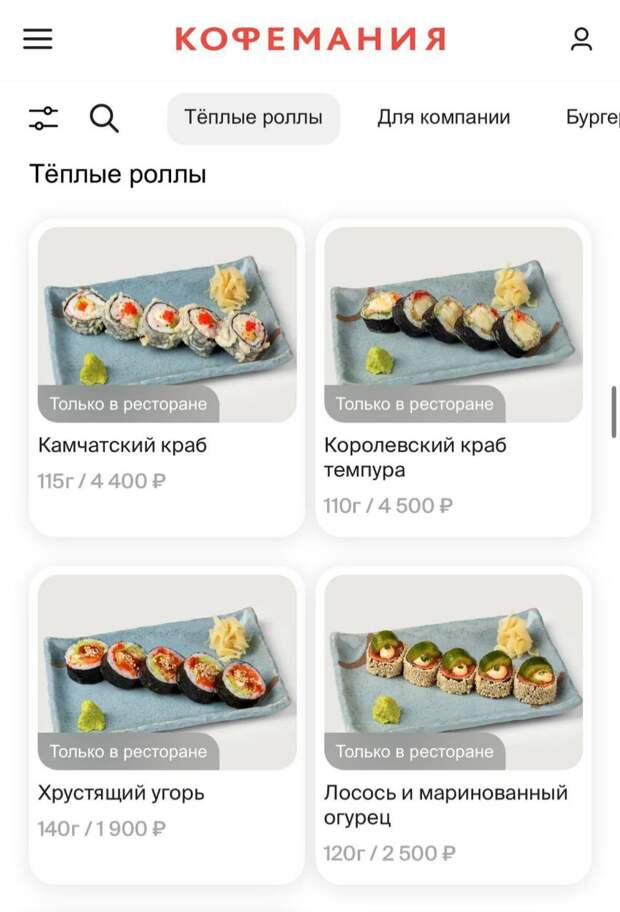This screenshot has height=912, width=620.
Task: Open Лосось и маринованный огурец card
Action: point(453,724)
